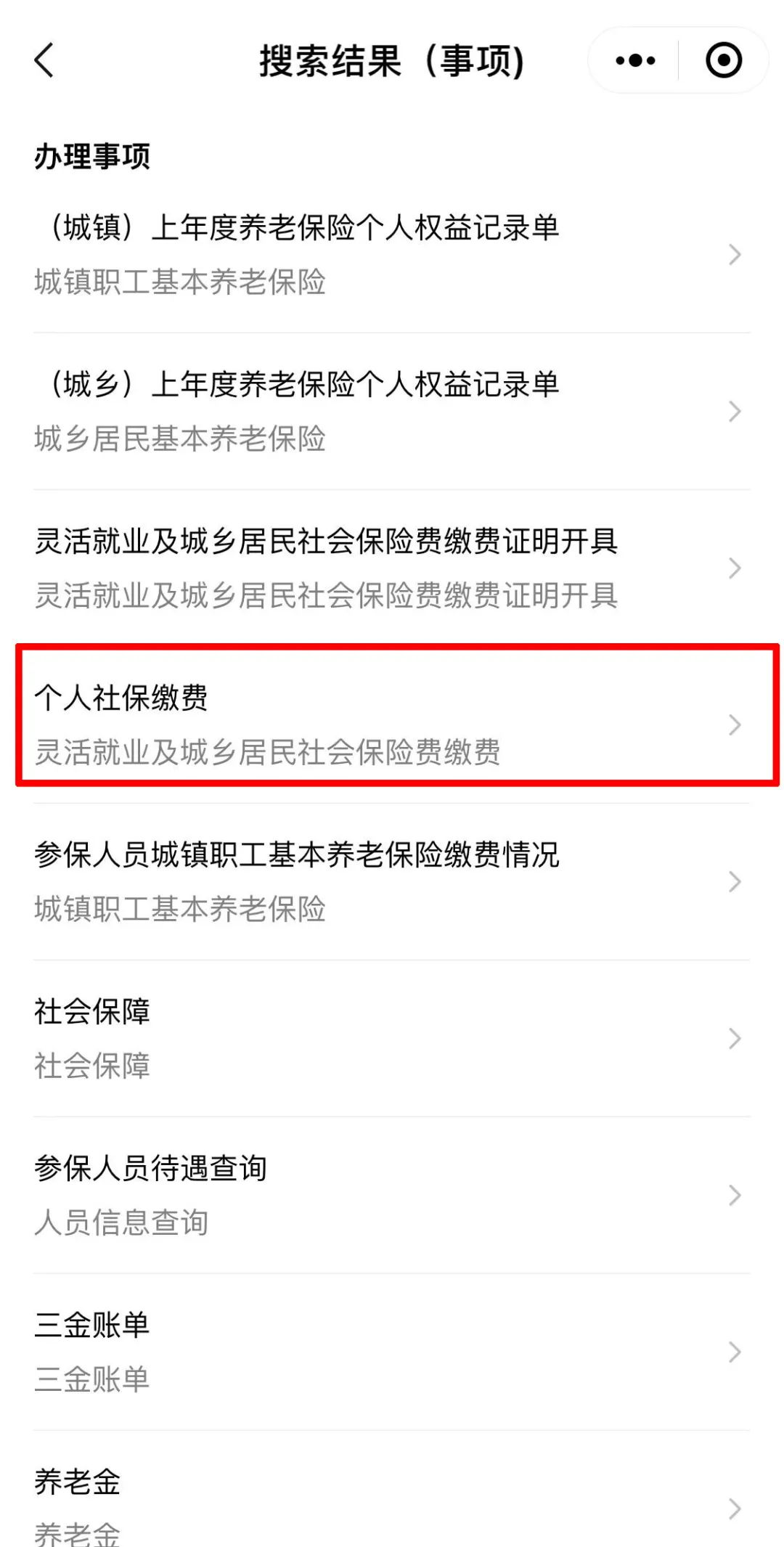This screenshot has width=784, height=1547.
Task: Open (城镇)上年度养老保险个人权益记录单
Action: pos(392,255)
